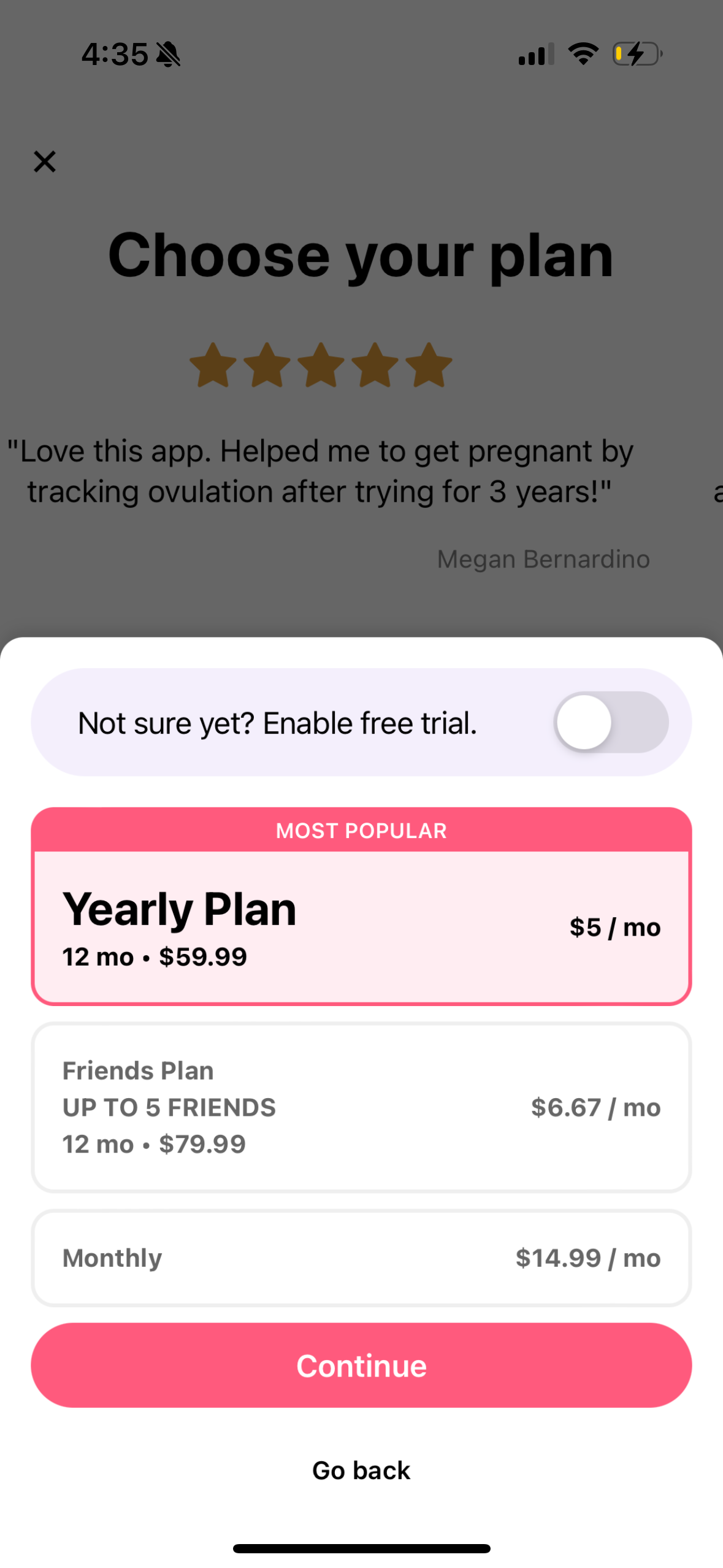Tap the first star in the rating
This screenshot has width=723, height=1568.
[x=213, y=364]
